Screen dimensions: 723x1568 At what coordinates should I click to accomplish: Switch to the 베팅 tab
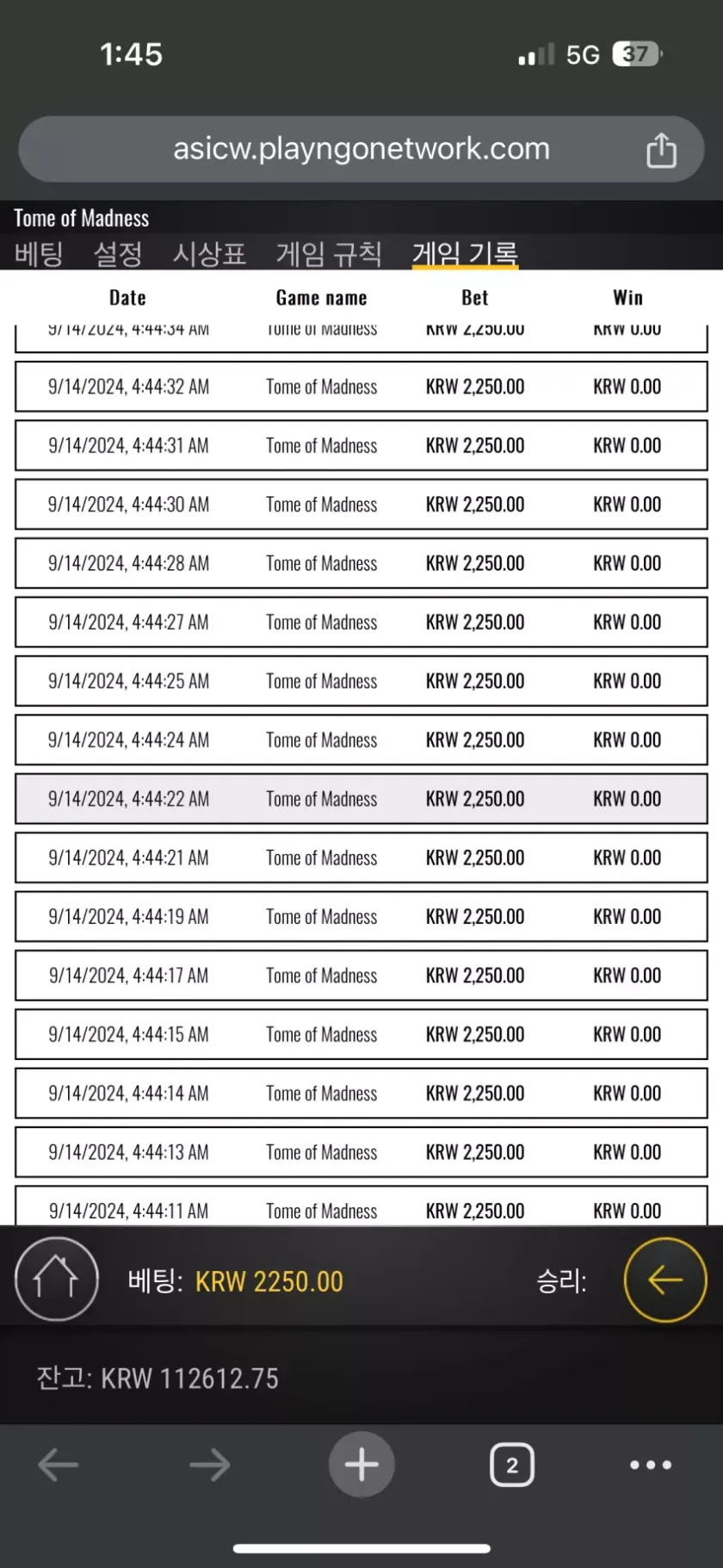(39, 254)
